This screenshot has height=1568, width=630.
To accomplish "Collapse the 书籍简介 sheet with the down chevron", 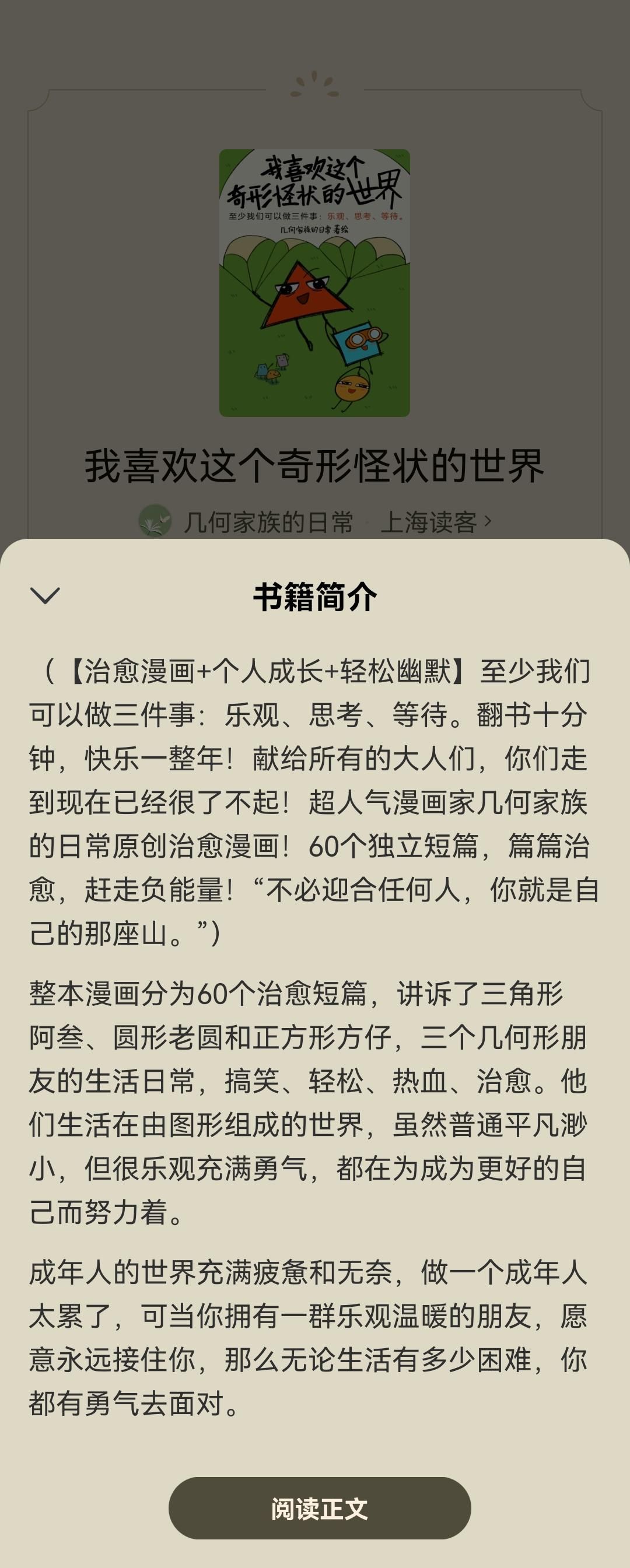I will (45, 595).
